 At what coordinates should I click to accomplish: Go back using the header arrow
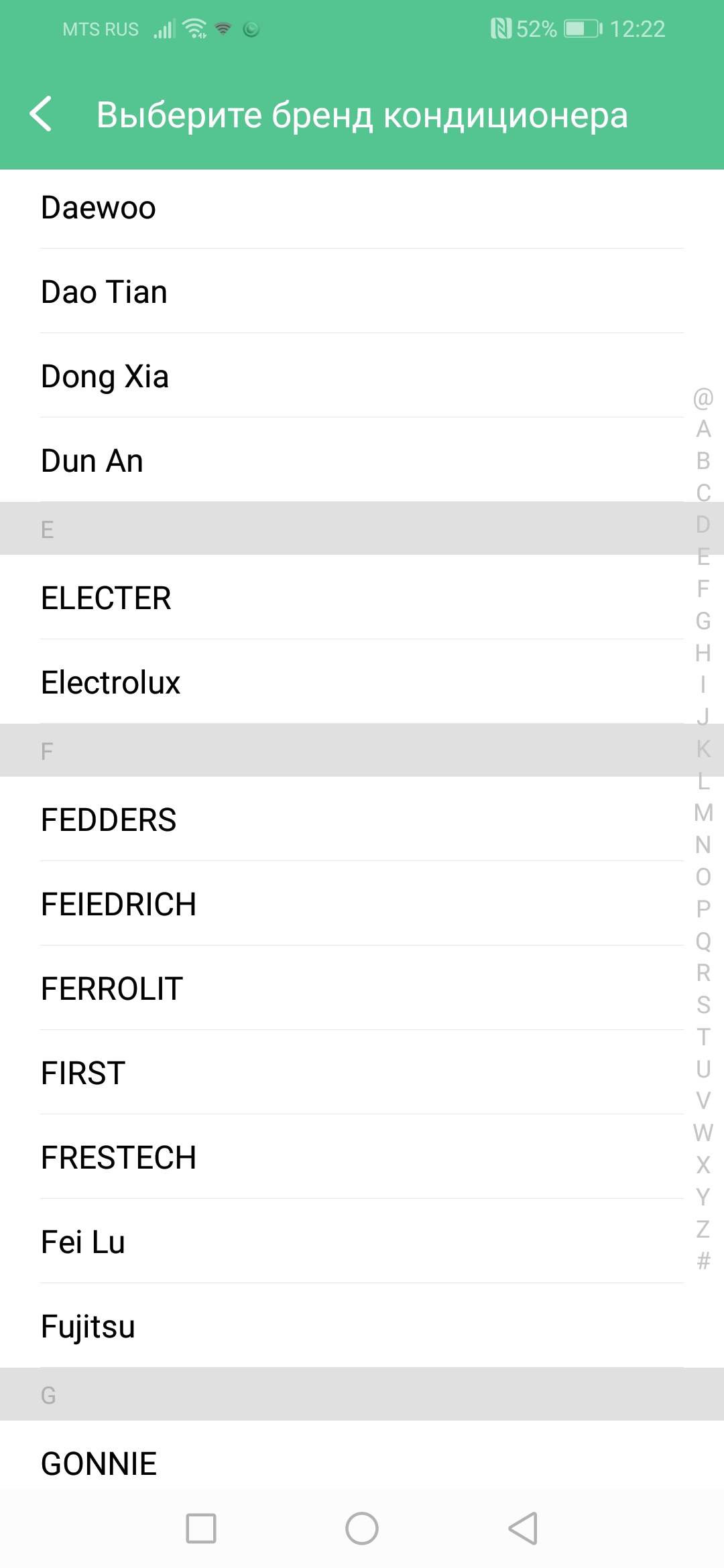point(42,114)
